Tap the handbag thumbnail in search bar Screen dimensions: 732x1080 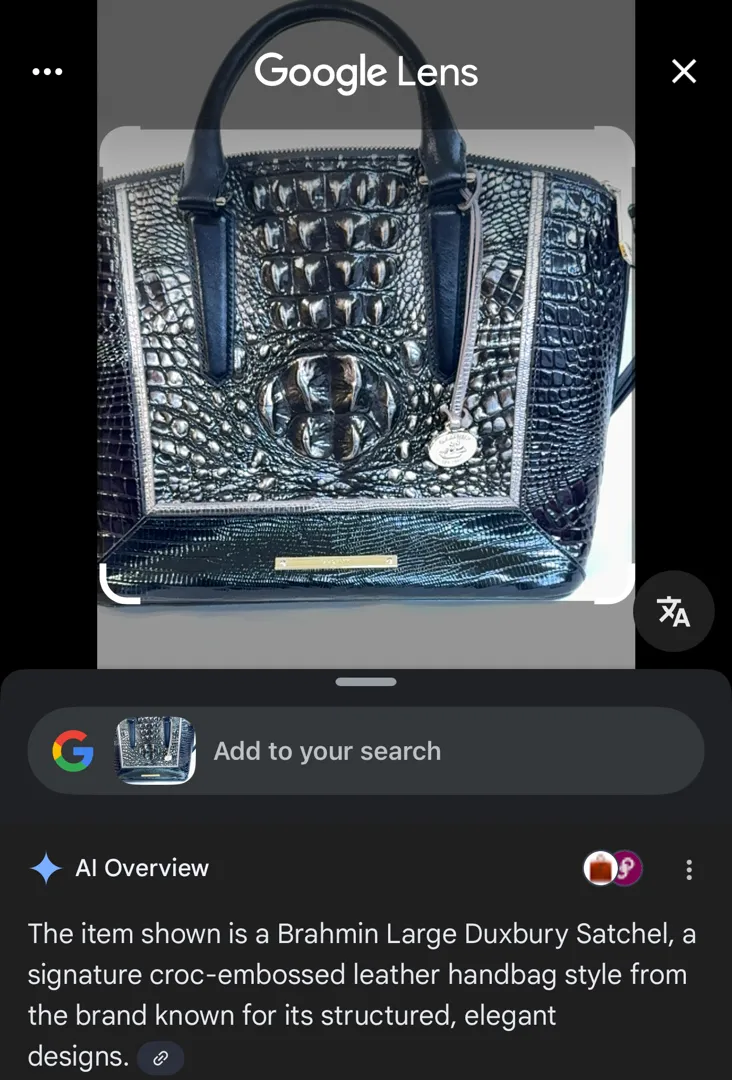click(x=155, y=750)
